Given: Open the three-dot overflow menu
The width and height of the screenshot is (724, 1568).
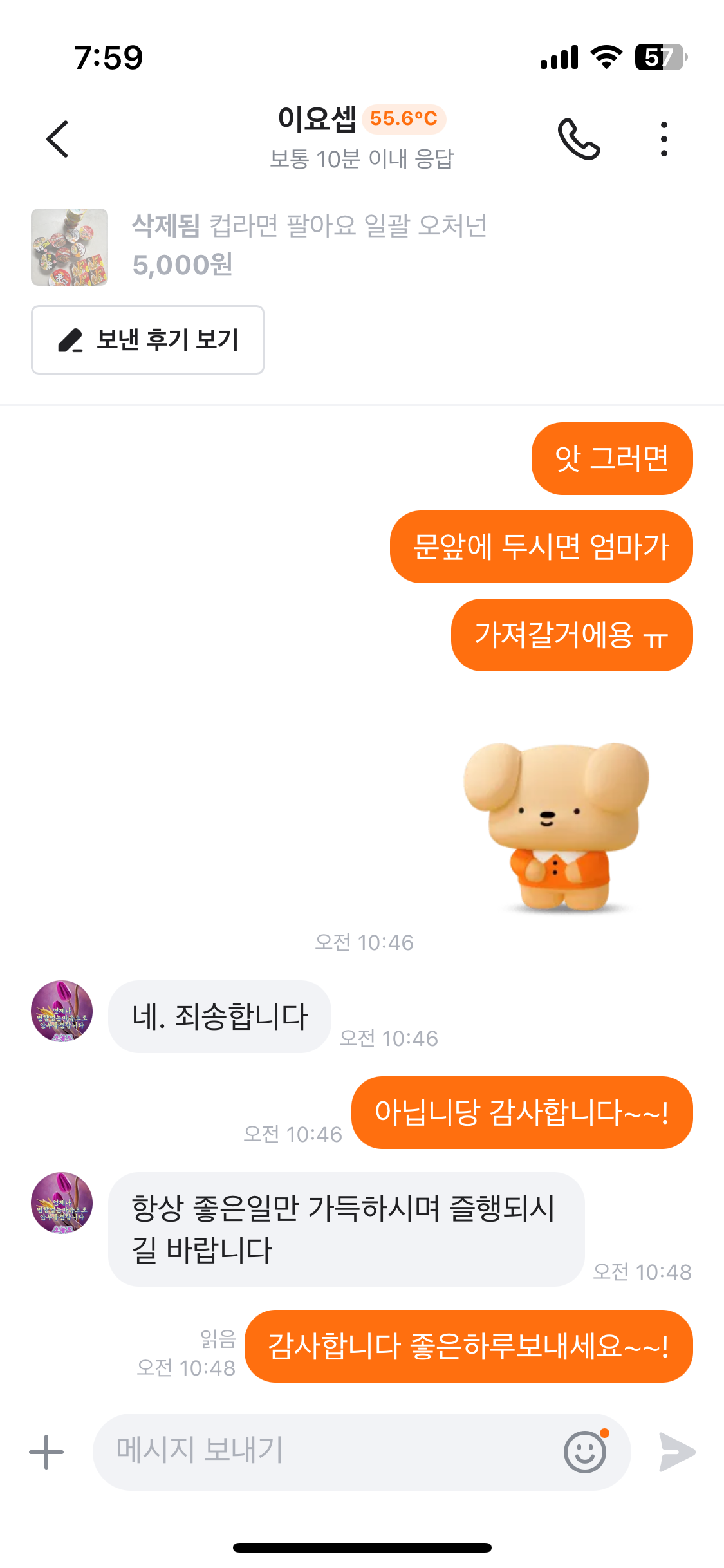Looking at the screenshot, I should (664, 139).
